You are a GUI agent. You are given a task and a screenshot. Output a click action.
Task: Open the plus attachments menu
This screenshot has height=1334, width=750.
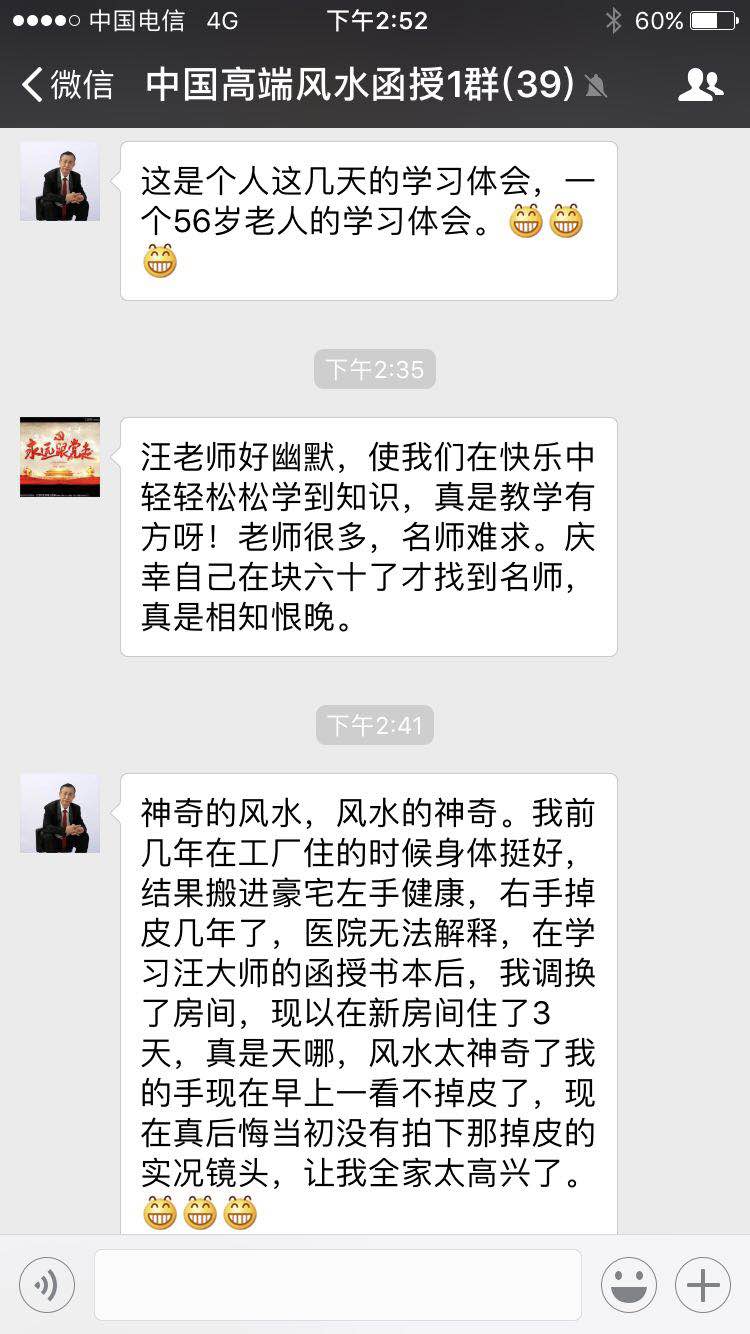pyautogui.click(x=703, y=1285)
